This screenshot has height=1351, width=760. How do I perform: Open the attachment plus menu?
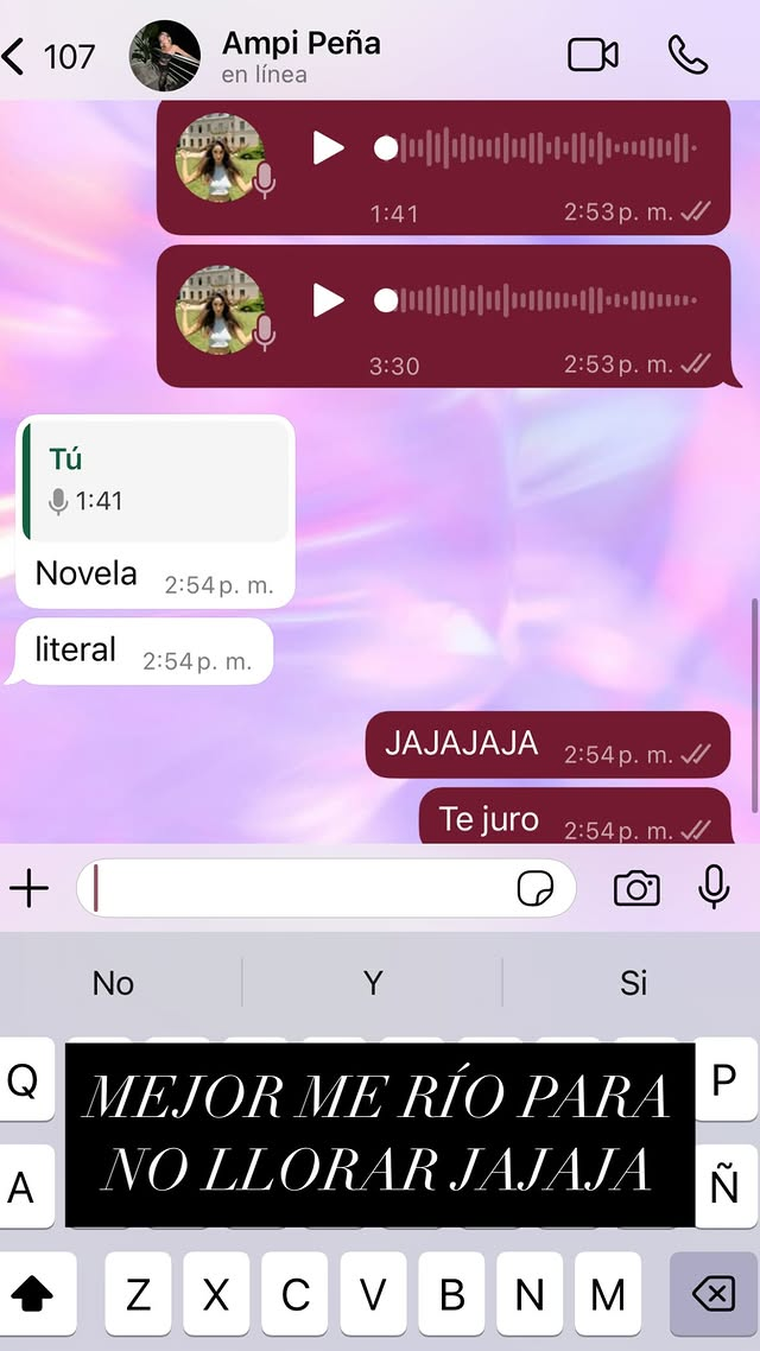[30, 888]
